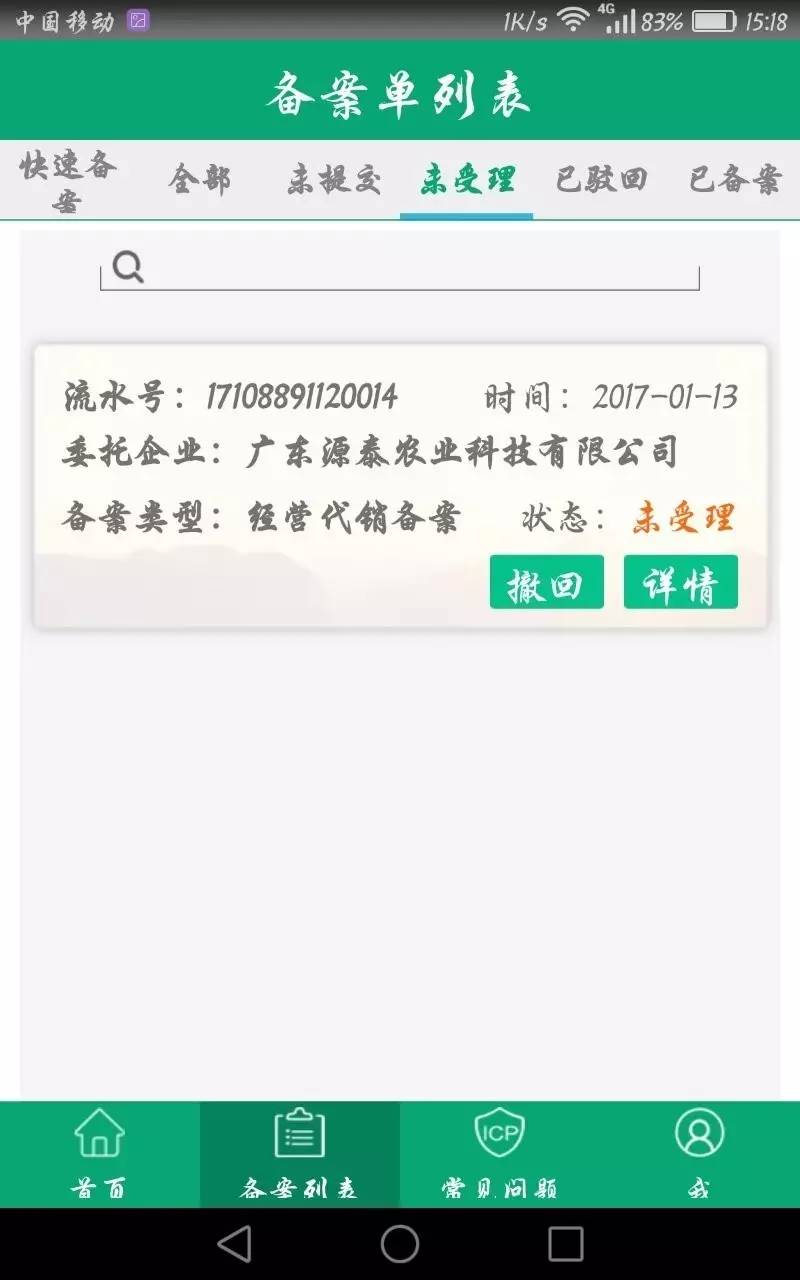Select the 全部 tab
Viewport: 800px width, 1280px height.
tap(200, 180)
